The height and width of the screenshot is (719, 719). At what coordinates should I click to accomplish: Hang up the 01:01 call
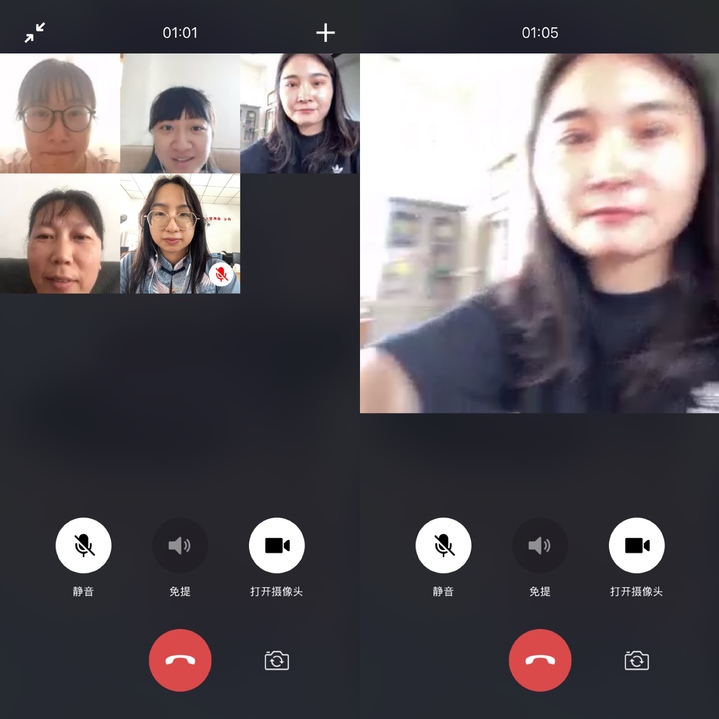180,660
